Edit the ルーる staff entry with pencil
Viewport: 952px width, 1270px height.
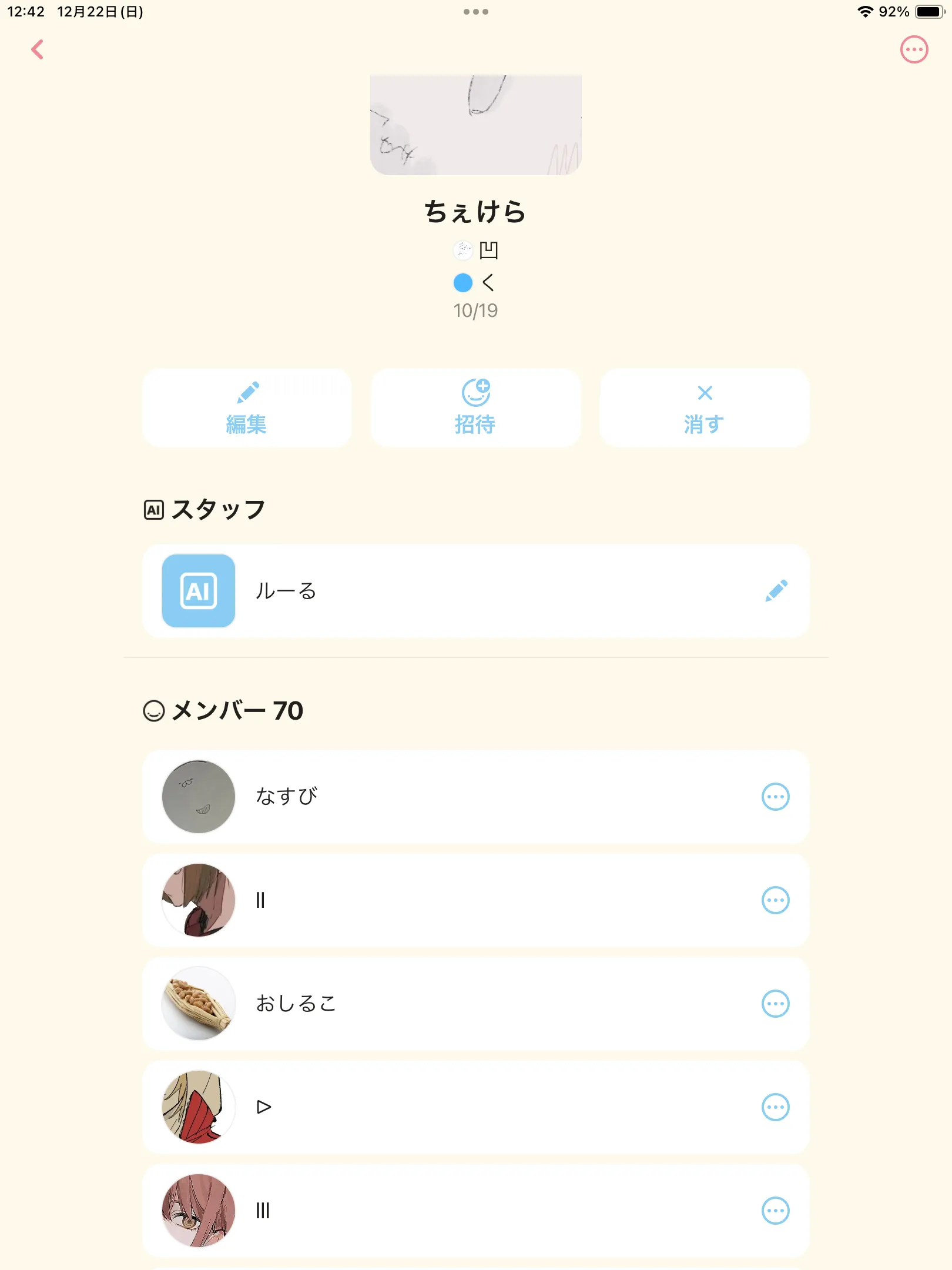pyautogui.click(x=776, y=591)
